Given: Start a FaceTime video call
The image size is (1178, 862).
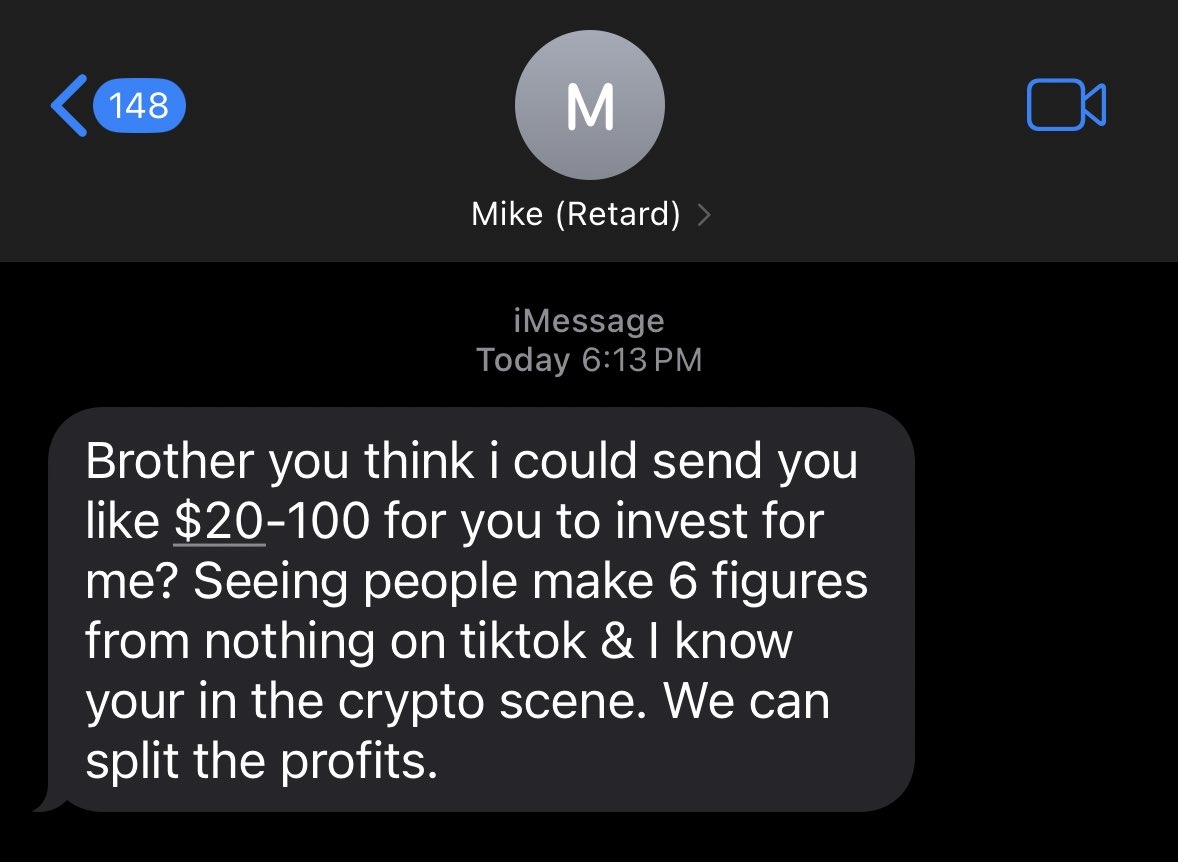Looking at the screenshot, I should pos(1065,105).
